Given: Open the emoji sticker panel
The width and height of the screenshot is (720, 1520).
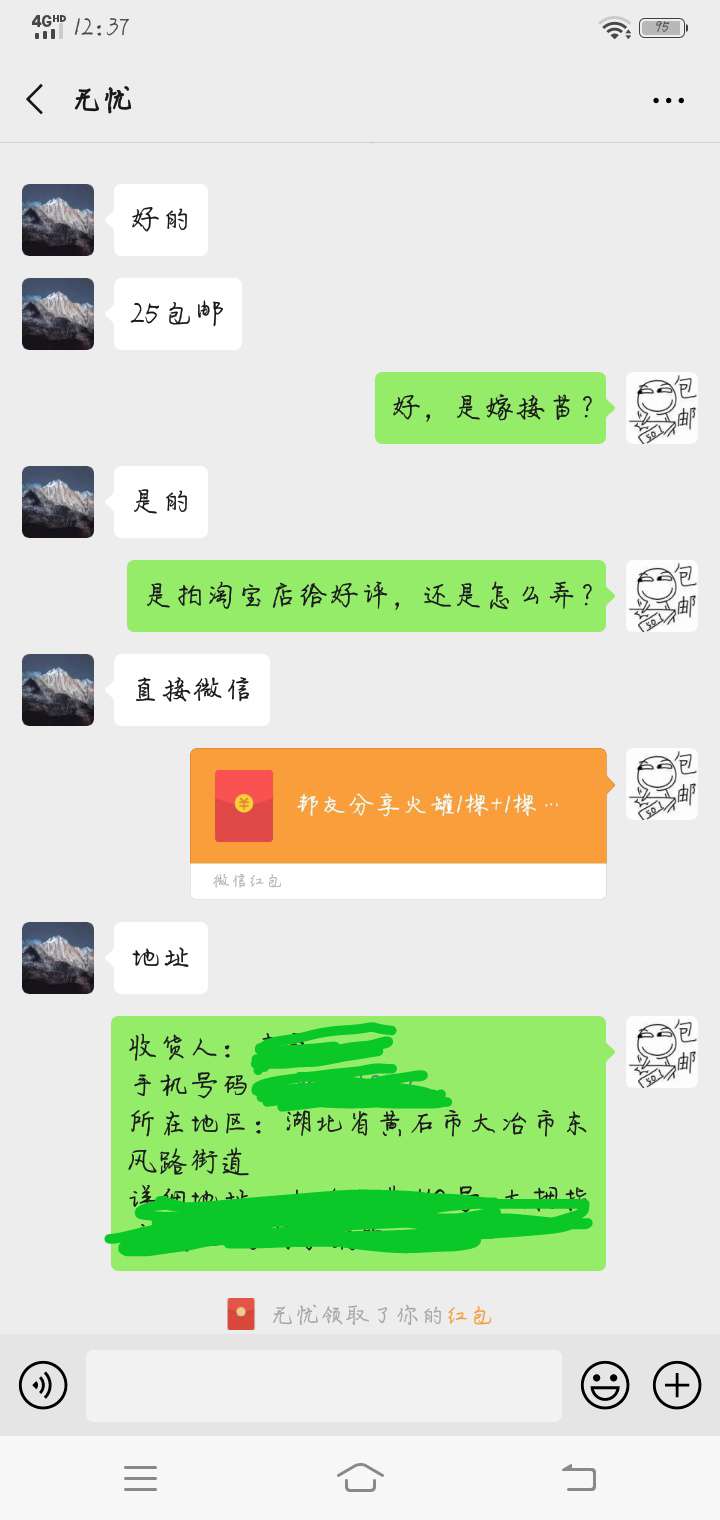Looking at the screenshot, I should click(x=606, y=1385).
